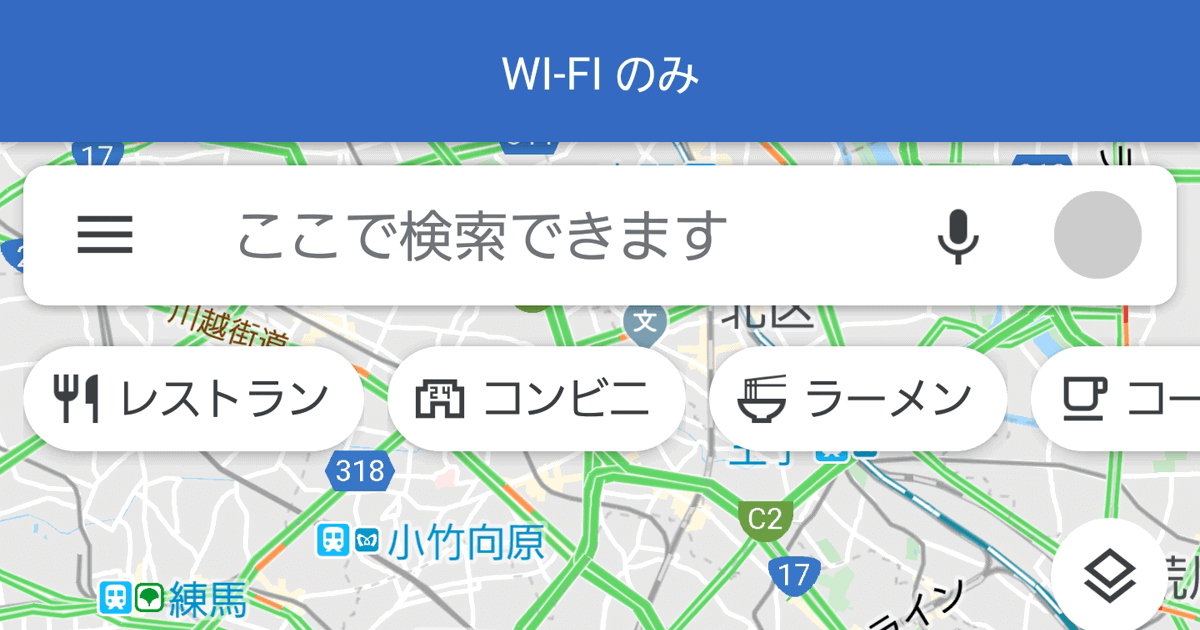The height and width of the screenshot is (630, 1200).
Task: Start voice search with the microphone
Action: pyautogui.click(x=958, y=236)
